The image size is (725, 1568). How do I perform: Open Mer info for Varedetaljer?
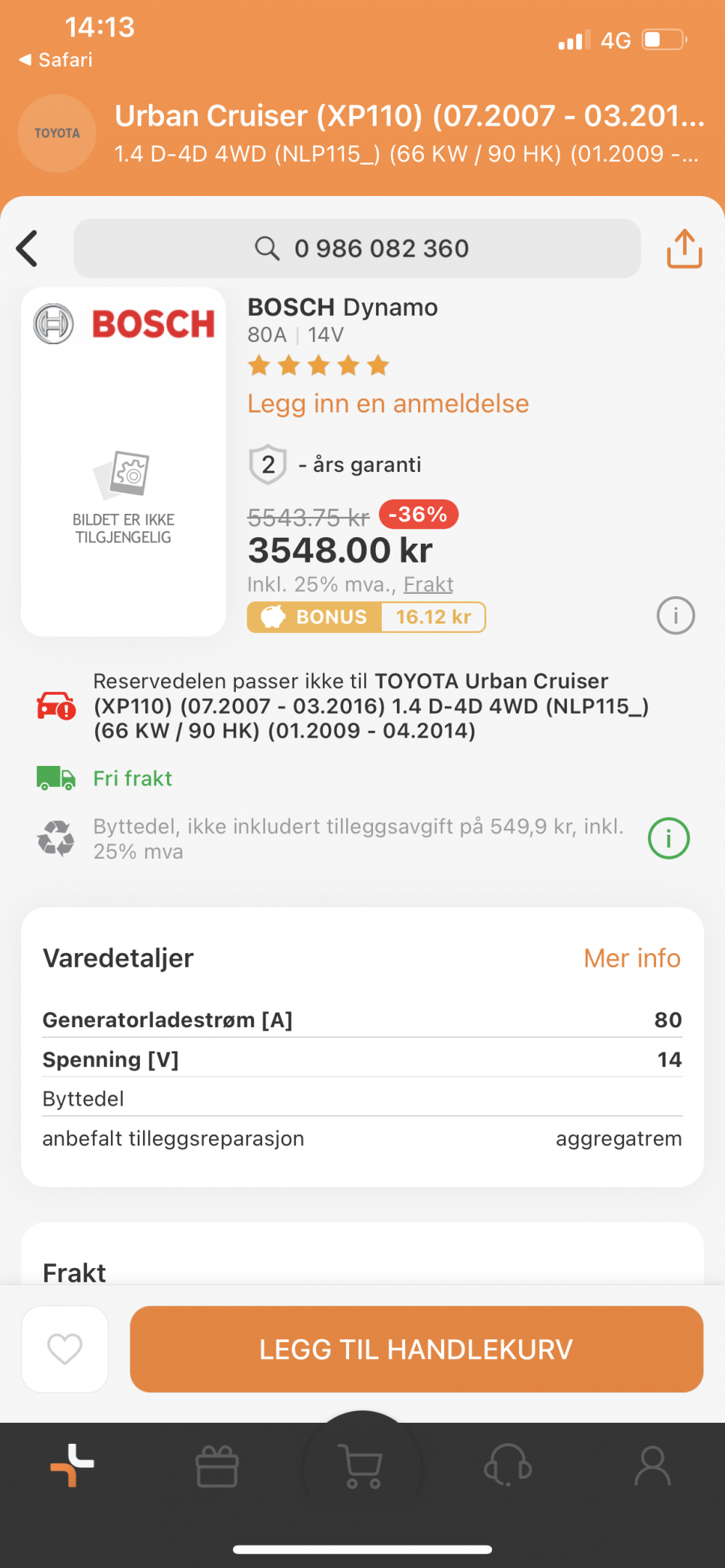point(632,958)
